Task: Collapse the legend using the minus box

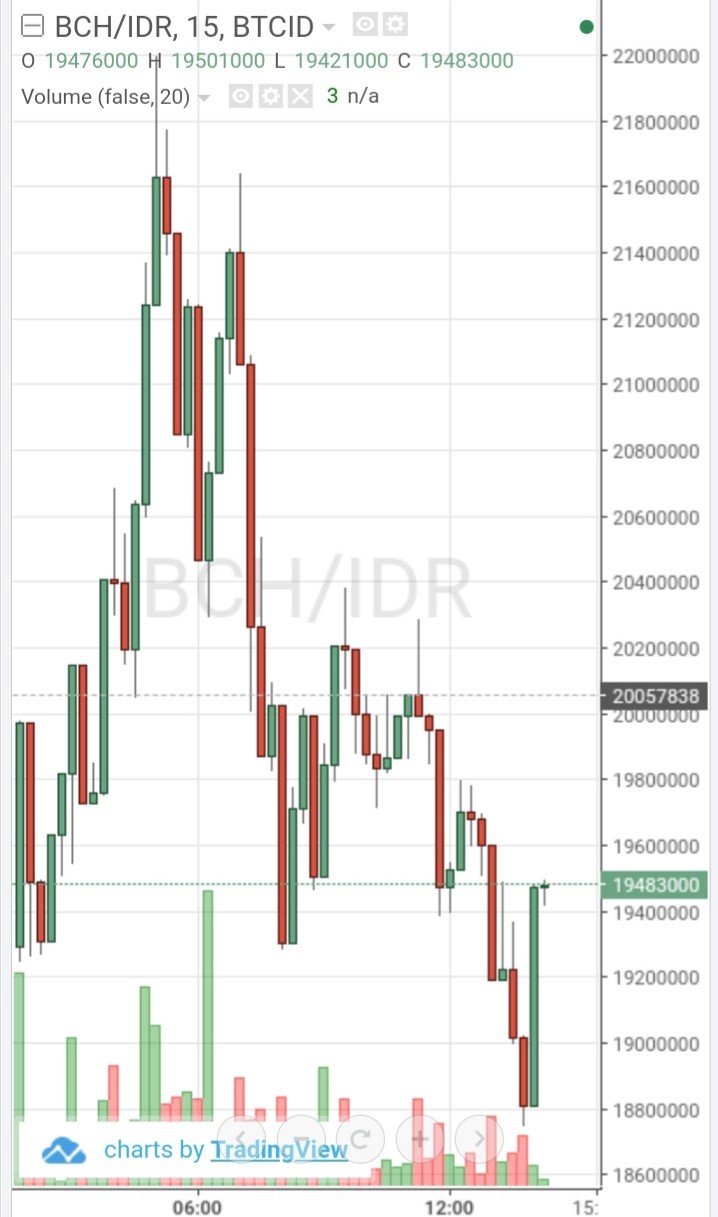Action: click(x=33, y=25)
